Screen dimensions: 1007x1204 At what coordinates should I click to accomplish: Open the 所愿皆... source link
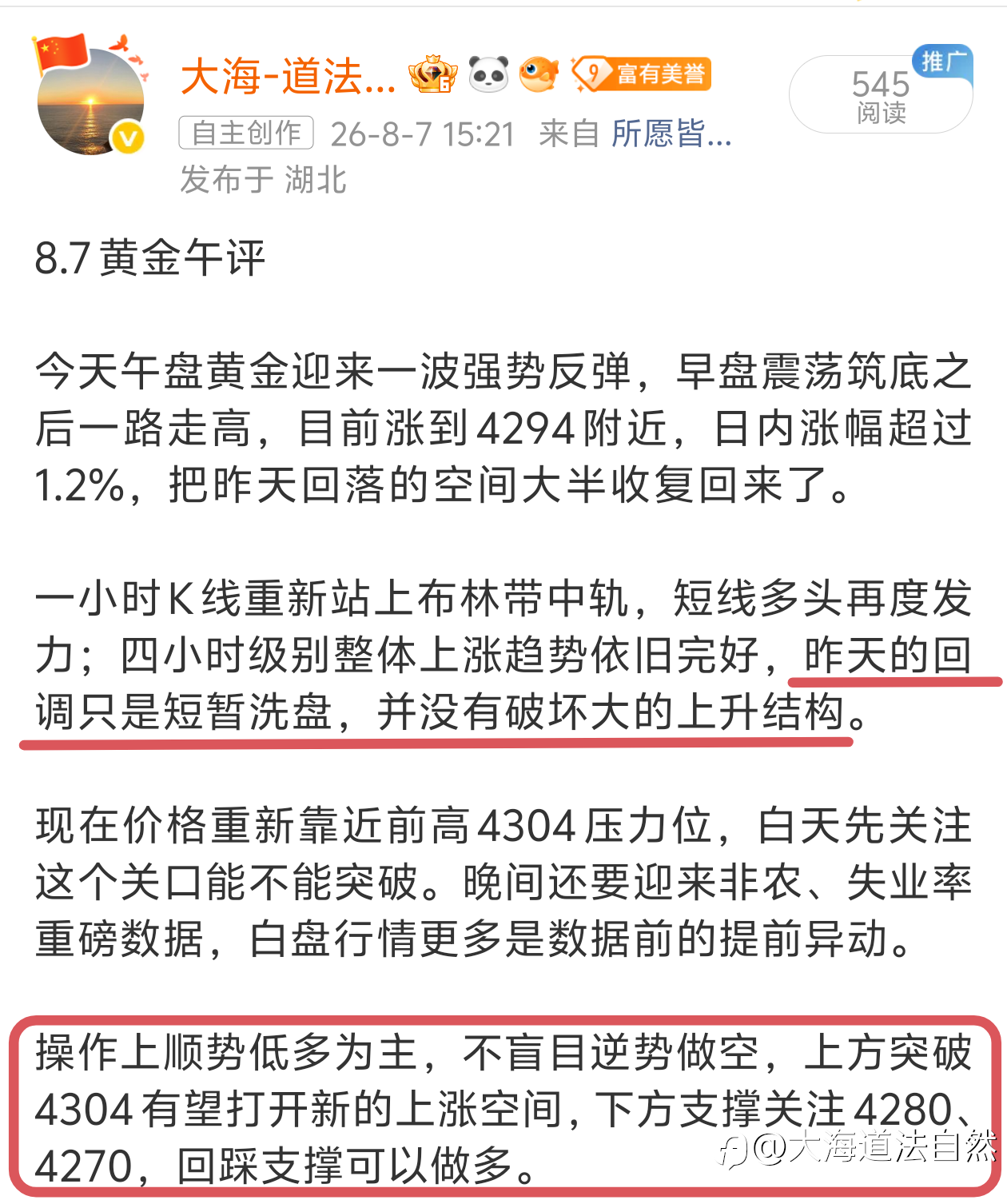point(671,134)
